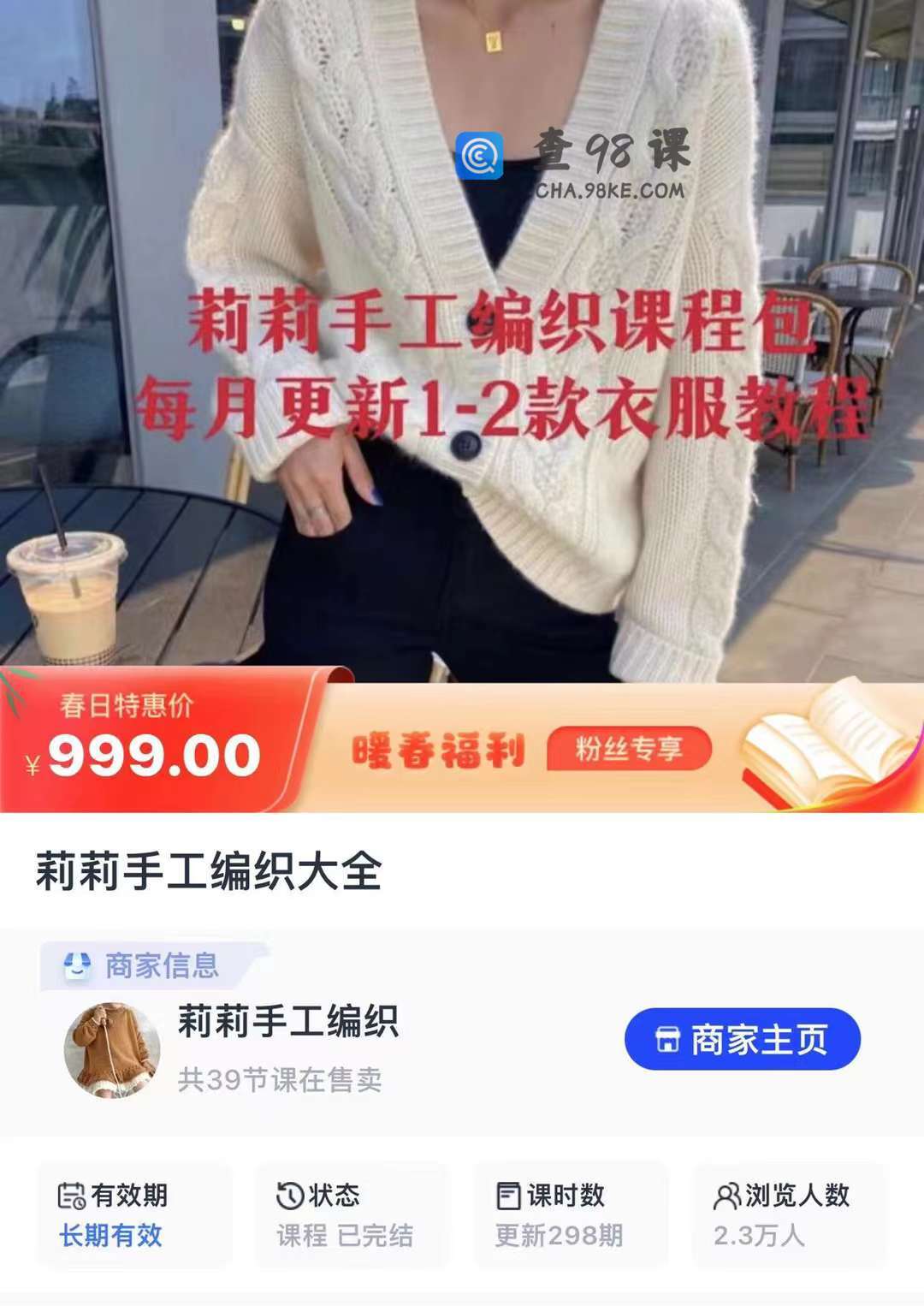Open the course cover image
This screenshot has height=1306, width=924.
click(x=462, y=342)
